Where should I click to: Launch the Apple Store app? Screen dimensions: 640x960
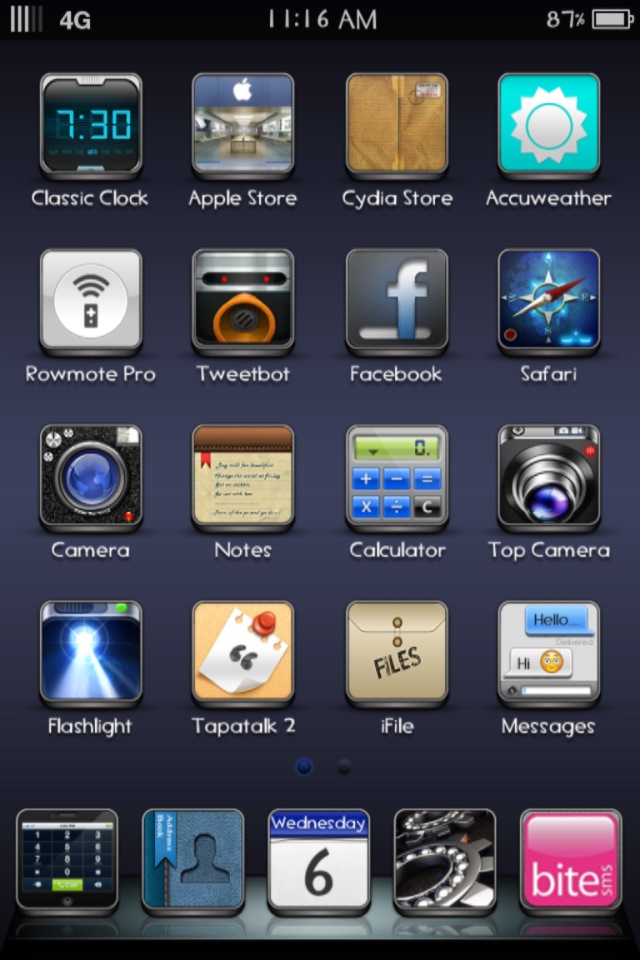point(243,125)
